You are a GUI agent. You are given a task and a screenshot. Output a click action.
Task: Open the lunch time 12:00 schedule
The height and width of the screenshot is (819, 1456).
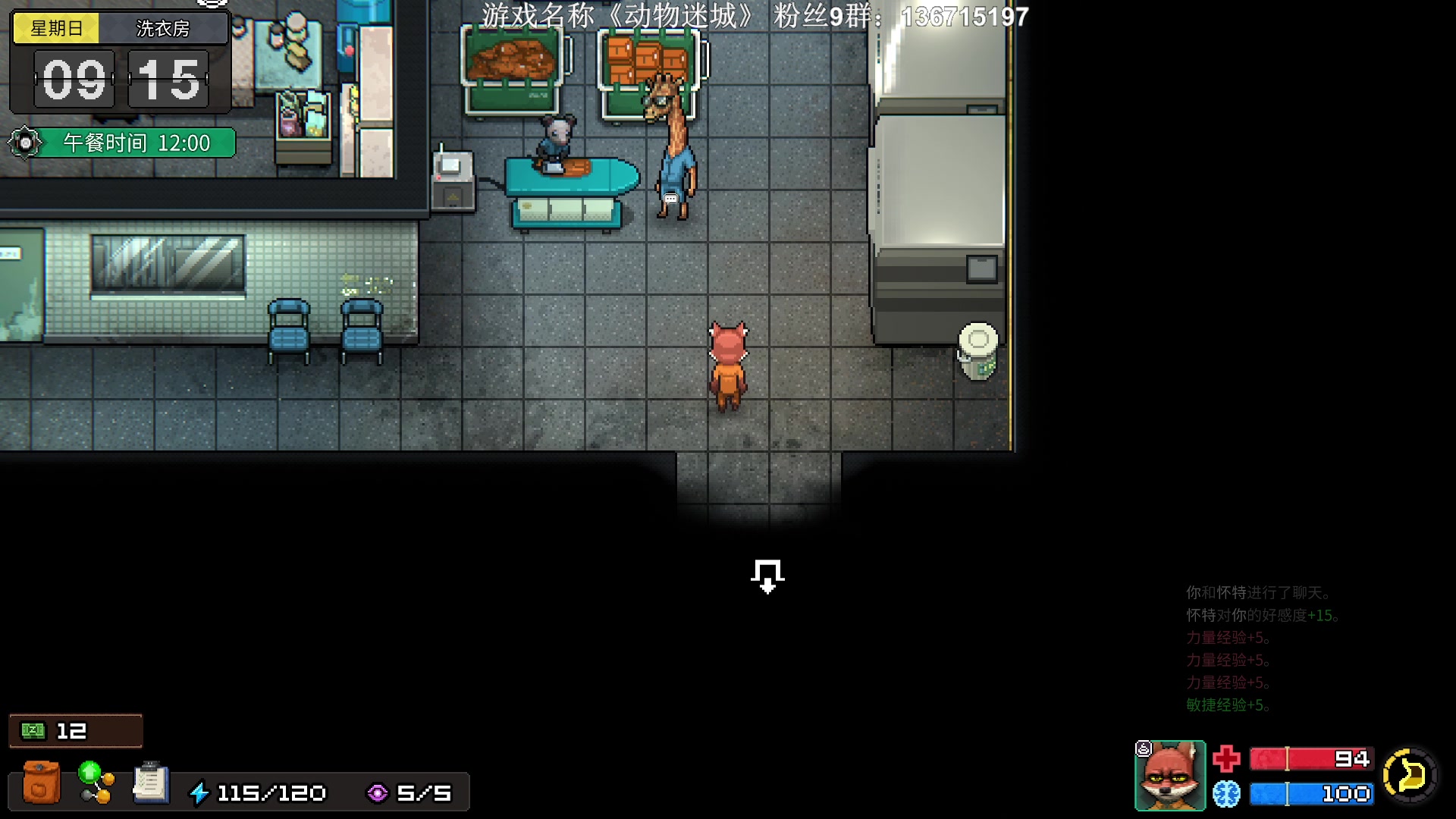pyautogui.click(x=136, y=143)
